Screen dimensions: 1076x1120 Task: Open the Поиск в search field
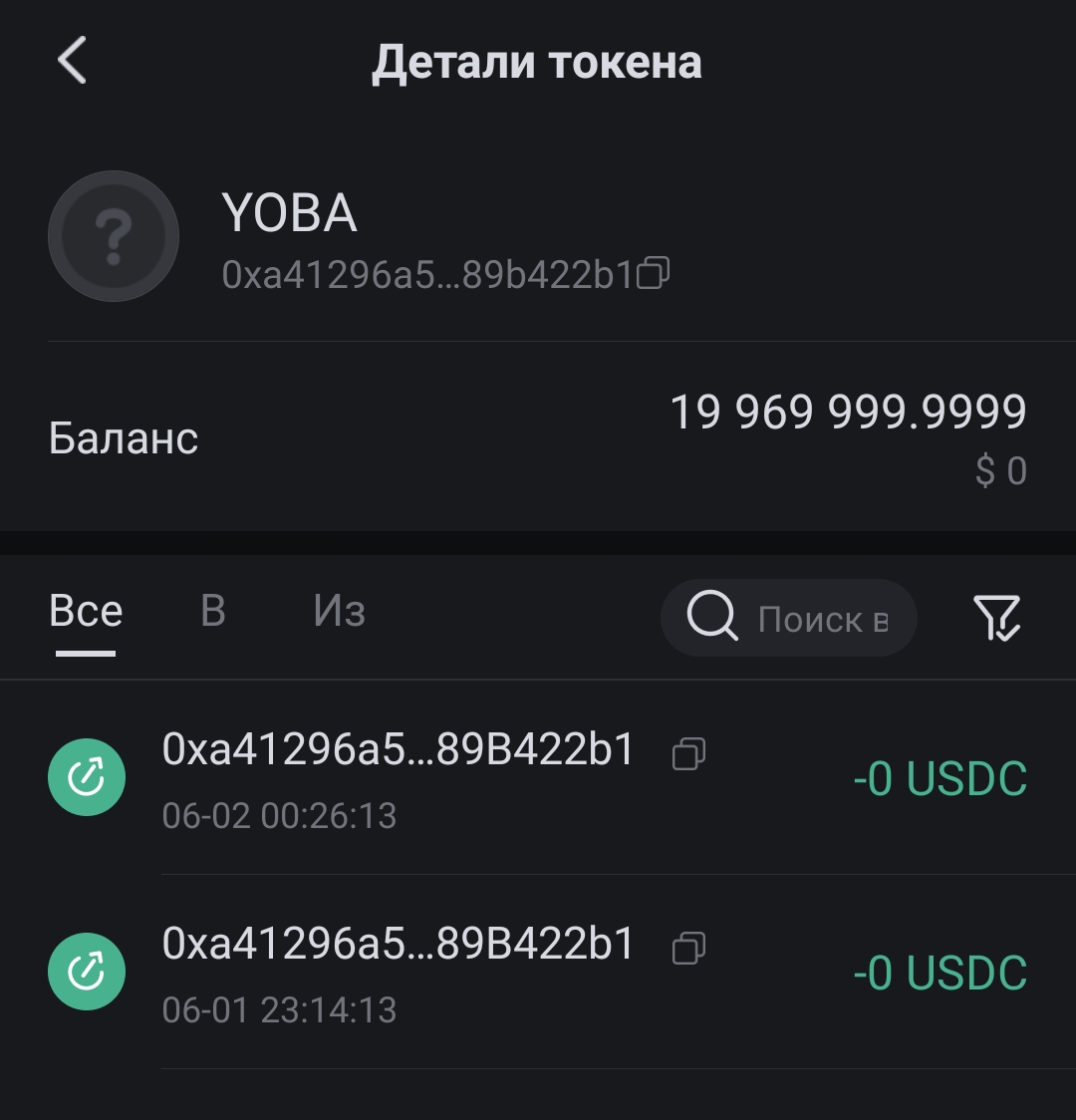click(x=788, y=619)
